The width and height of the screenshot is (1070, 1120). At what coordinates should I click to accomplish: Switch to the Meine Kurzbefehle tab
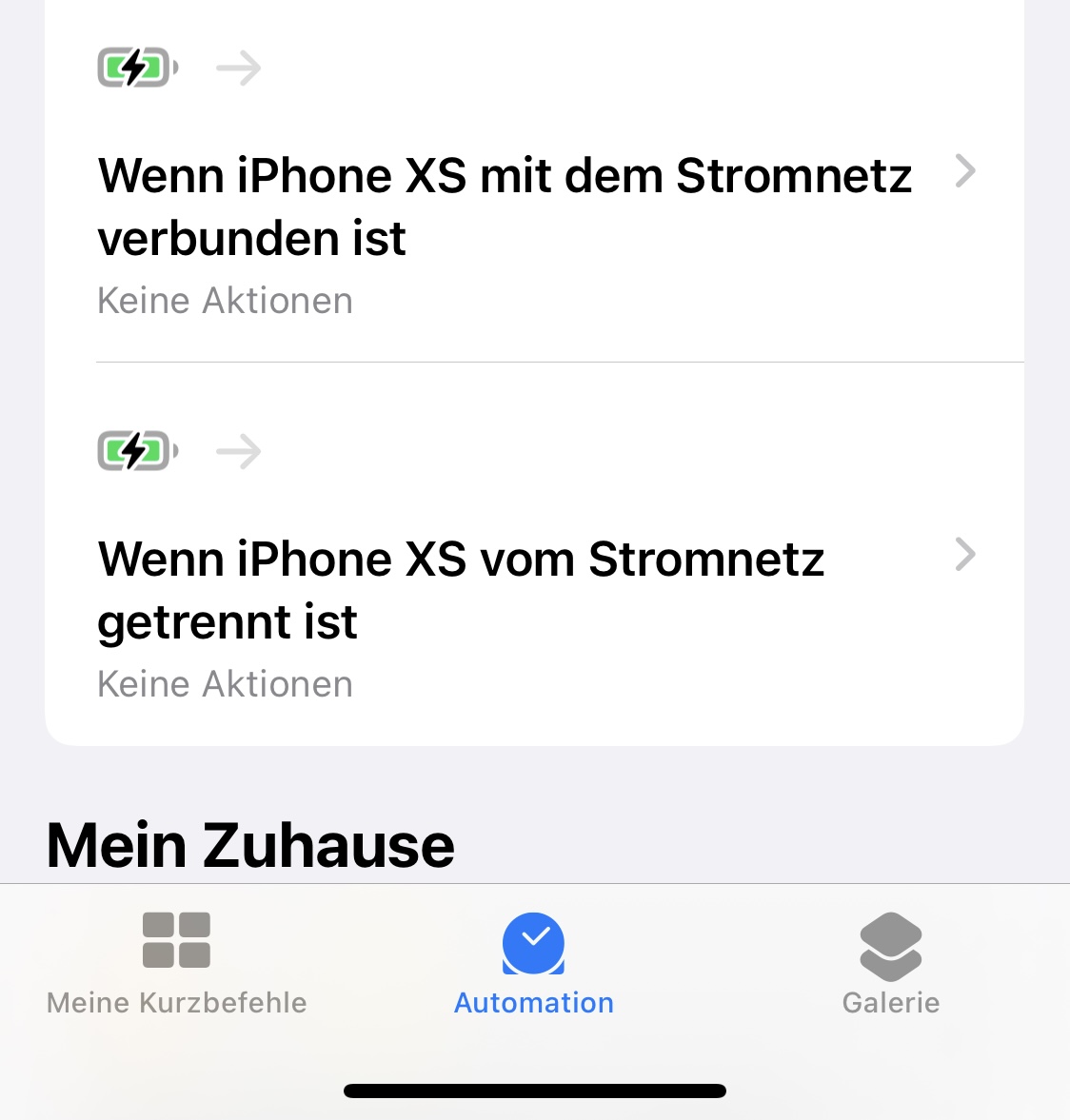click(177, 963)
